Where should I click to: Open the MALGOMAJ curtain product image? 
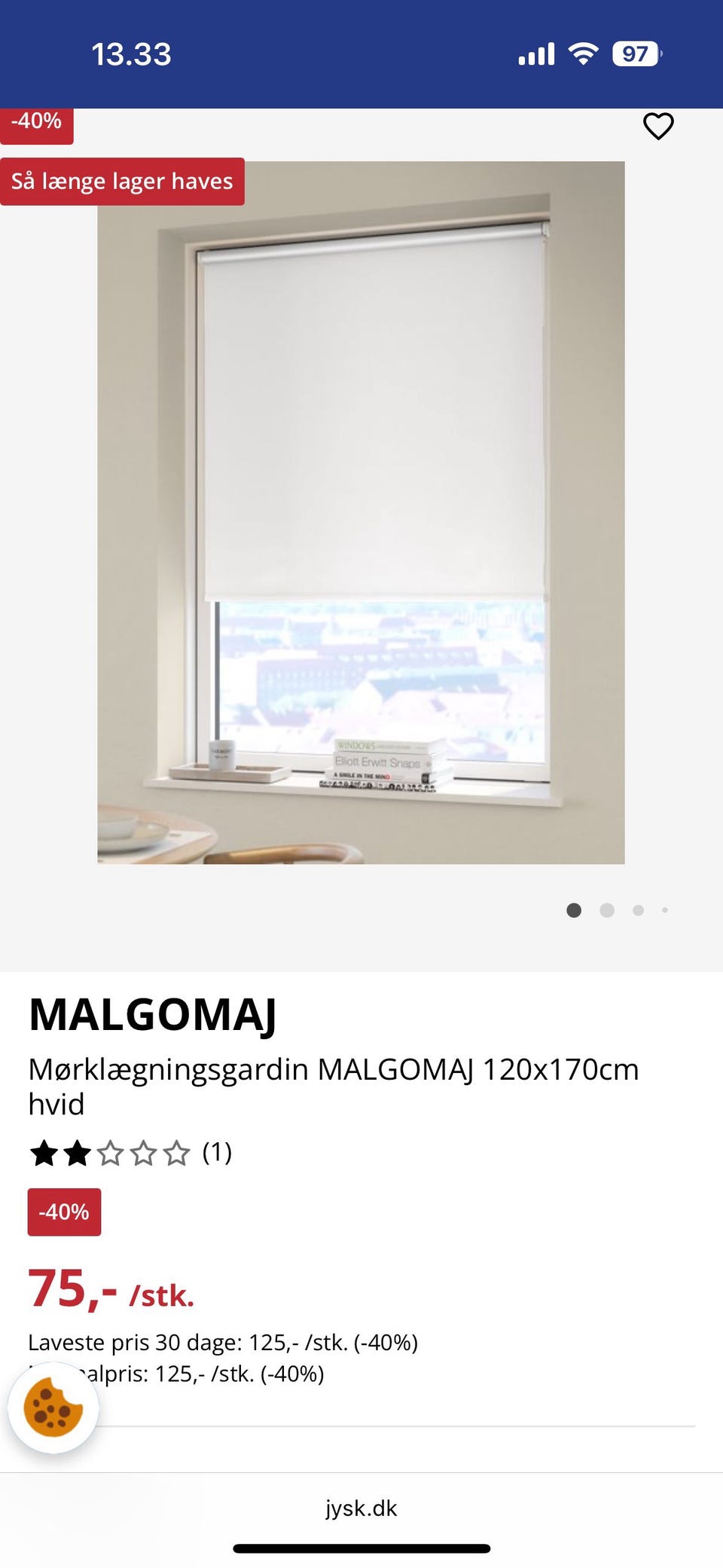coord(361,512)
